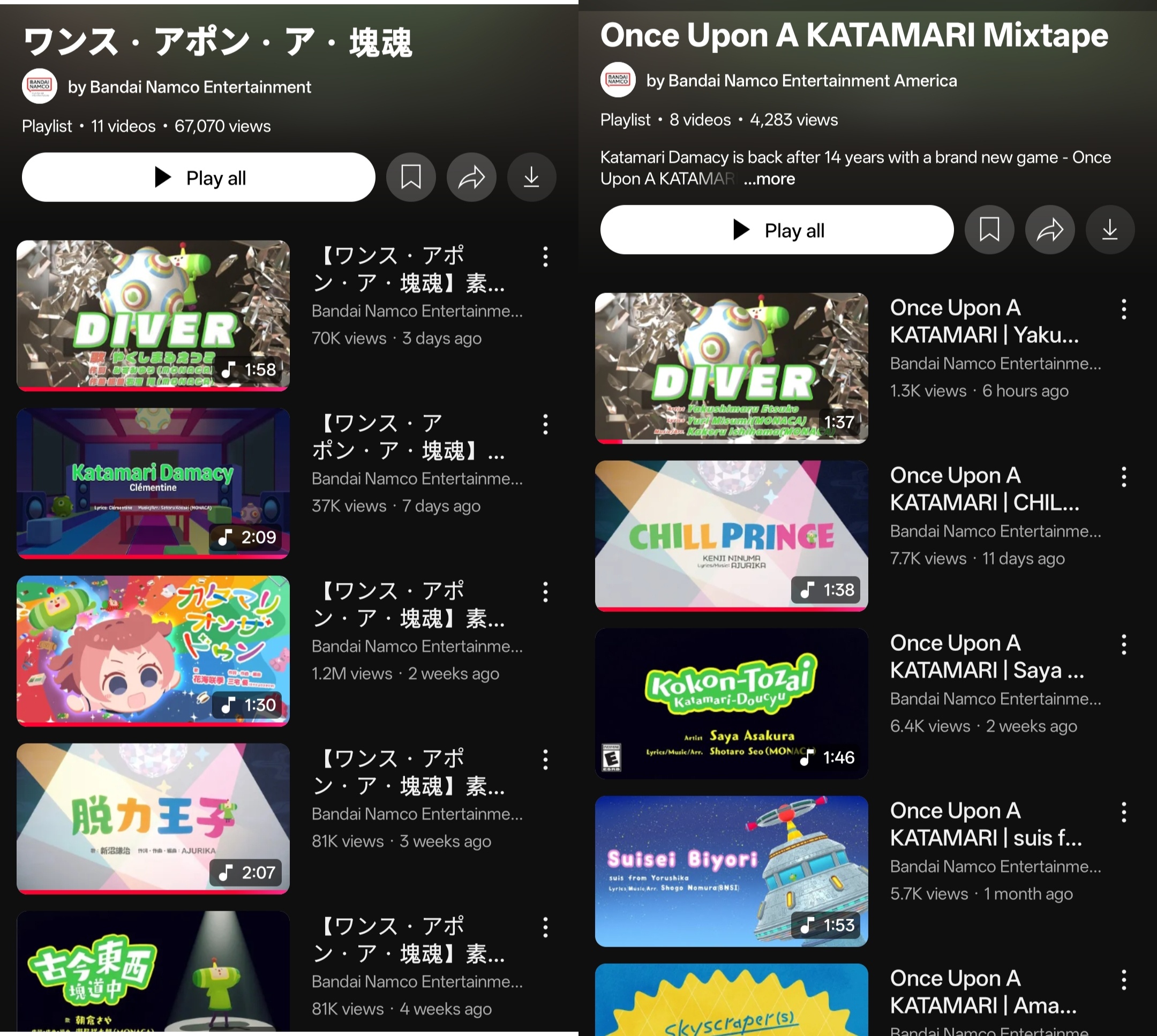Open options menu for the CHILL PRINCE video

tap(1123, 477)
